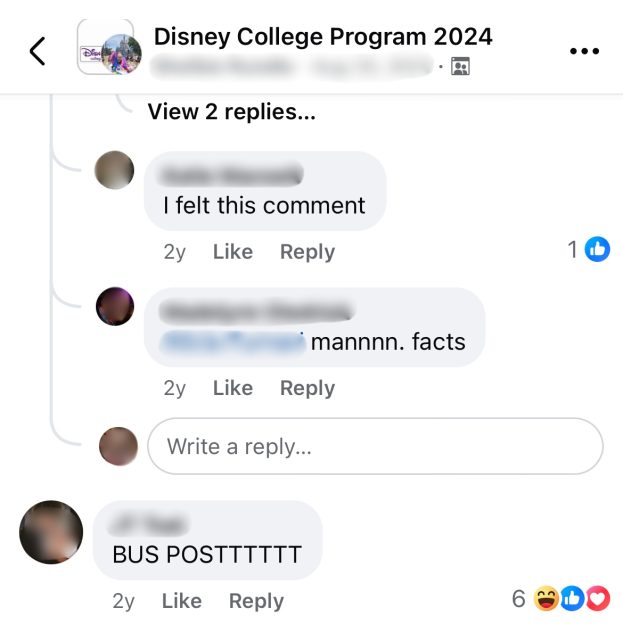The image size is (623, 625).
Task: Reply to the 'mannnn. facts' comment
Action: [x=307, y=388]
